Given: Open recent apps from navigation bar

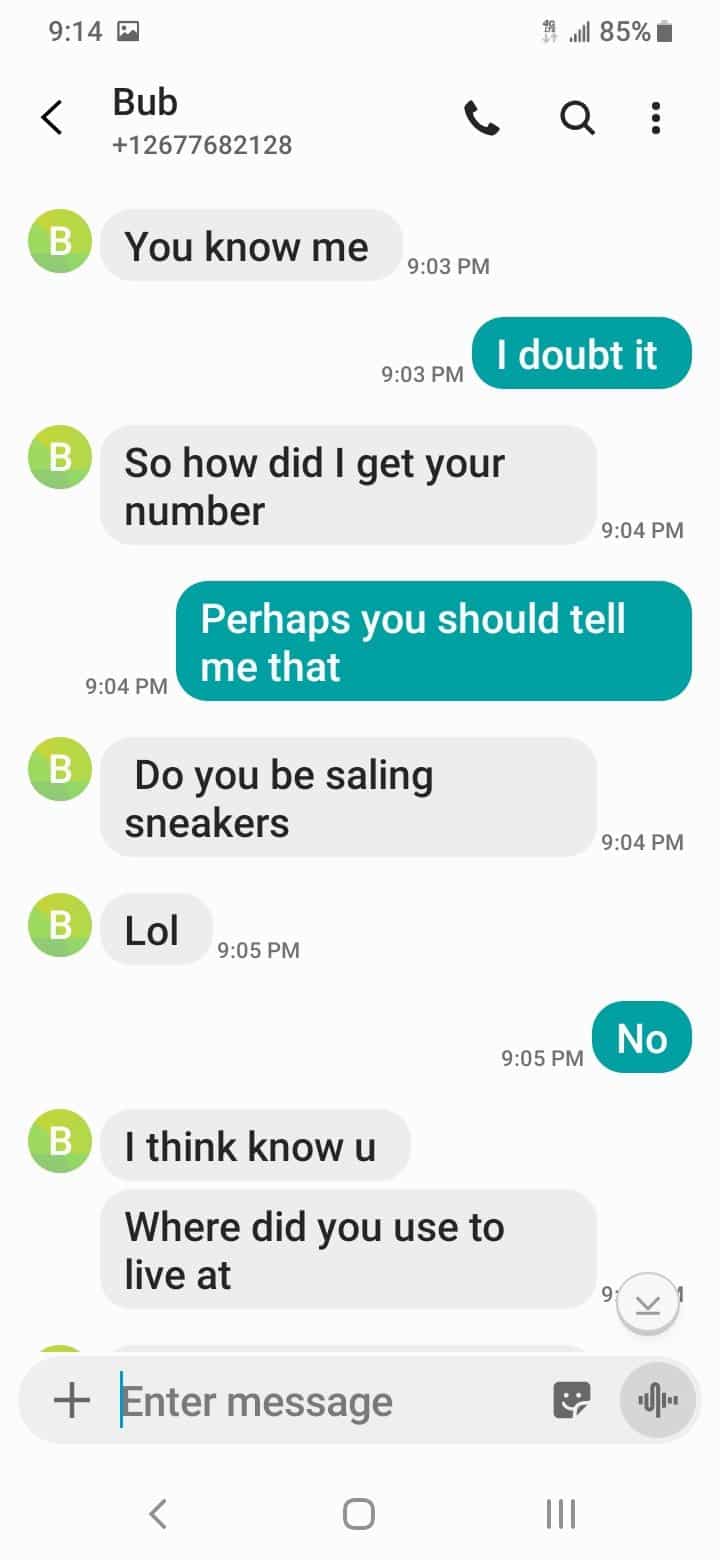Looking at the screenshot, I should [x=561, y=1513].
